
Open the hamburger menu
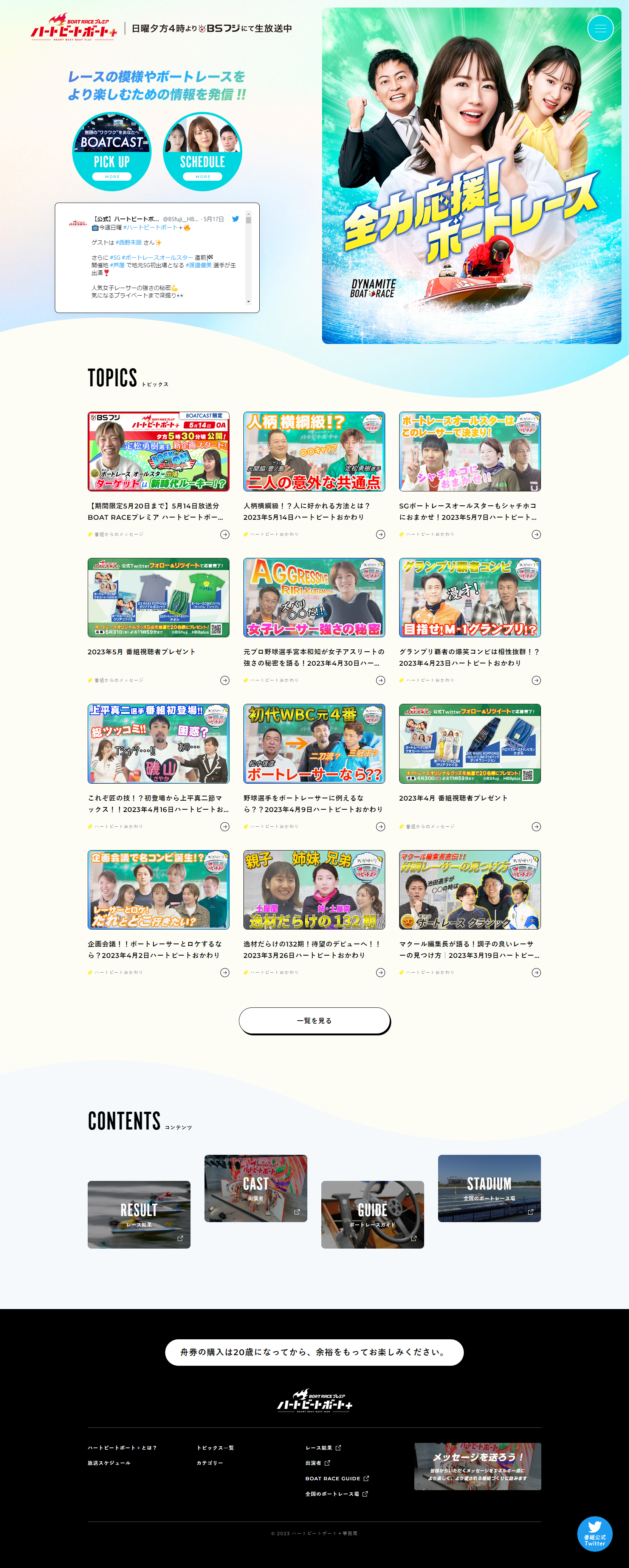[600, 29]
